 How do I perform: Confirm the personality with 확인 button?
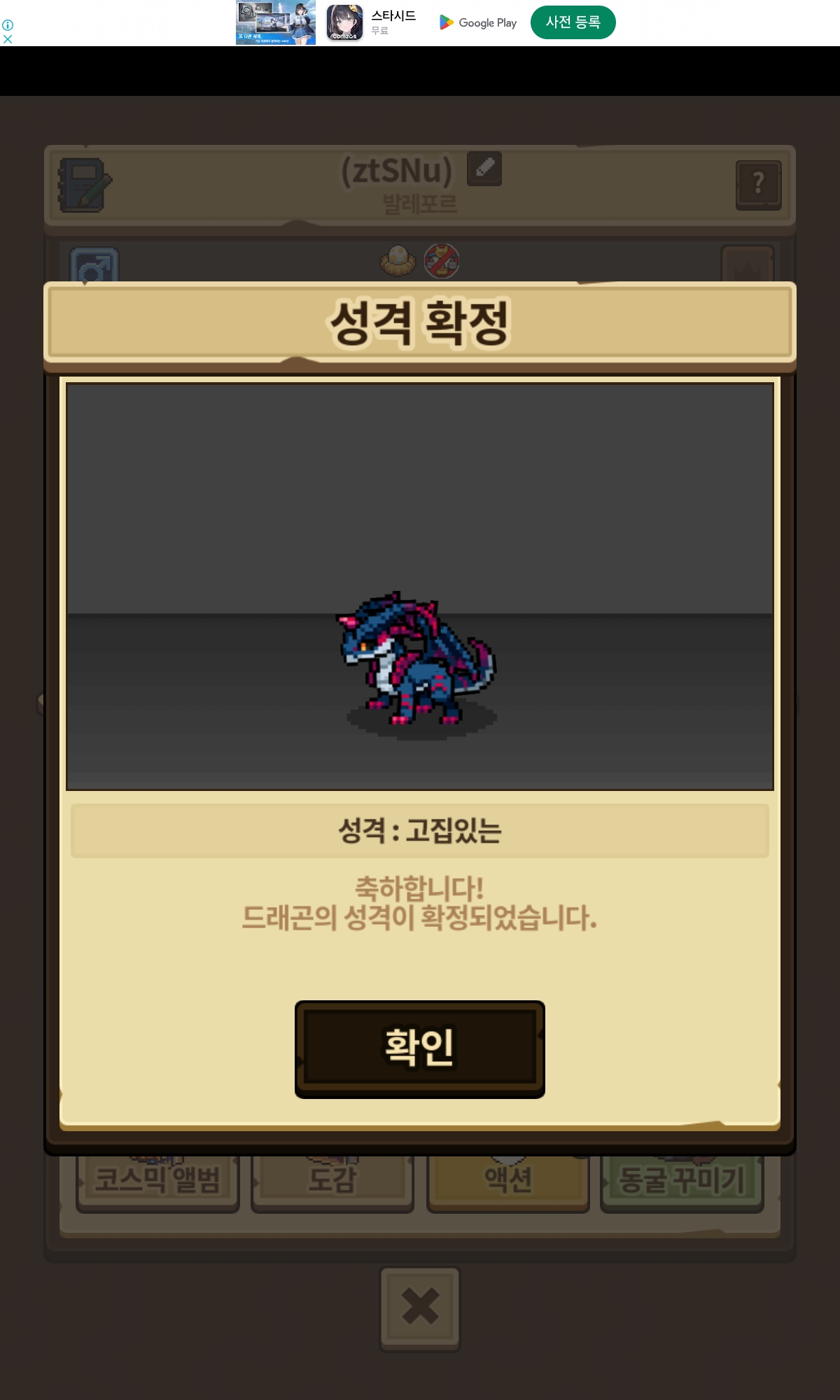419,1048
